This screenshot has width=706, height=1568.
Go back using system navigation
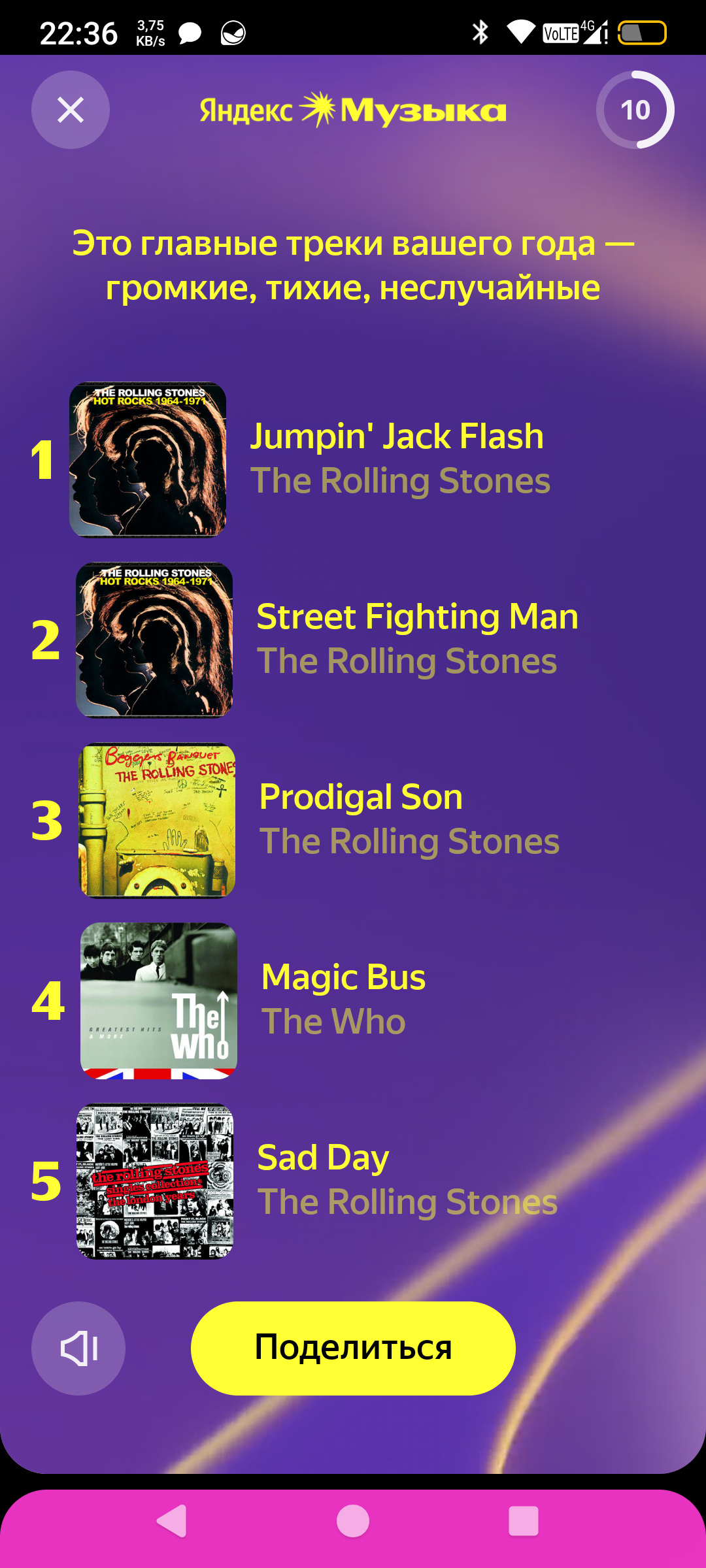tap(173, 1521)
